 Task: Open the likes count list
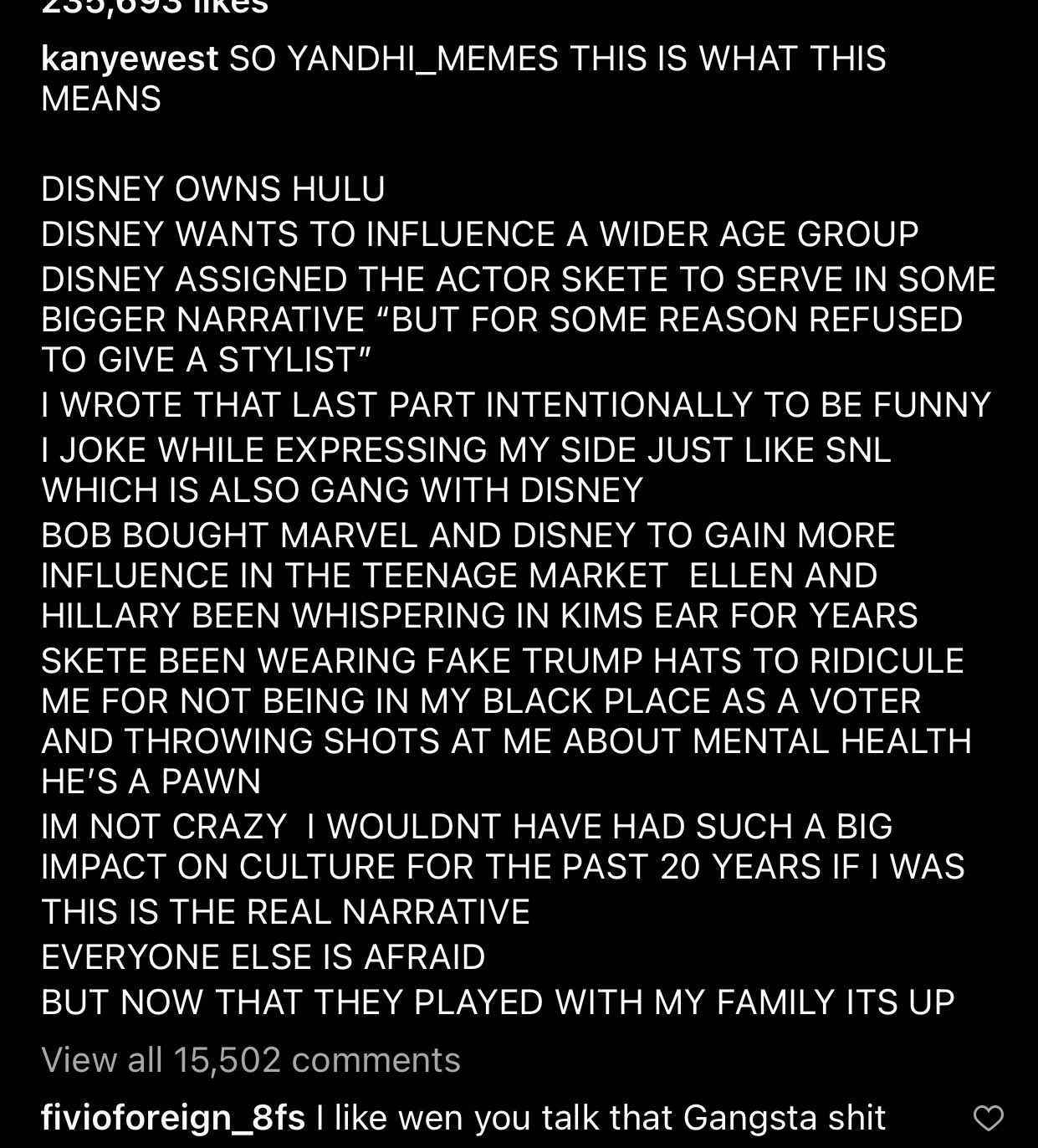click(155, 7)
